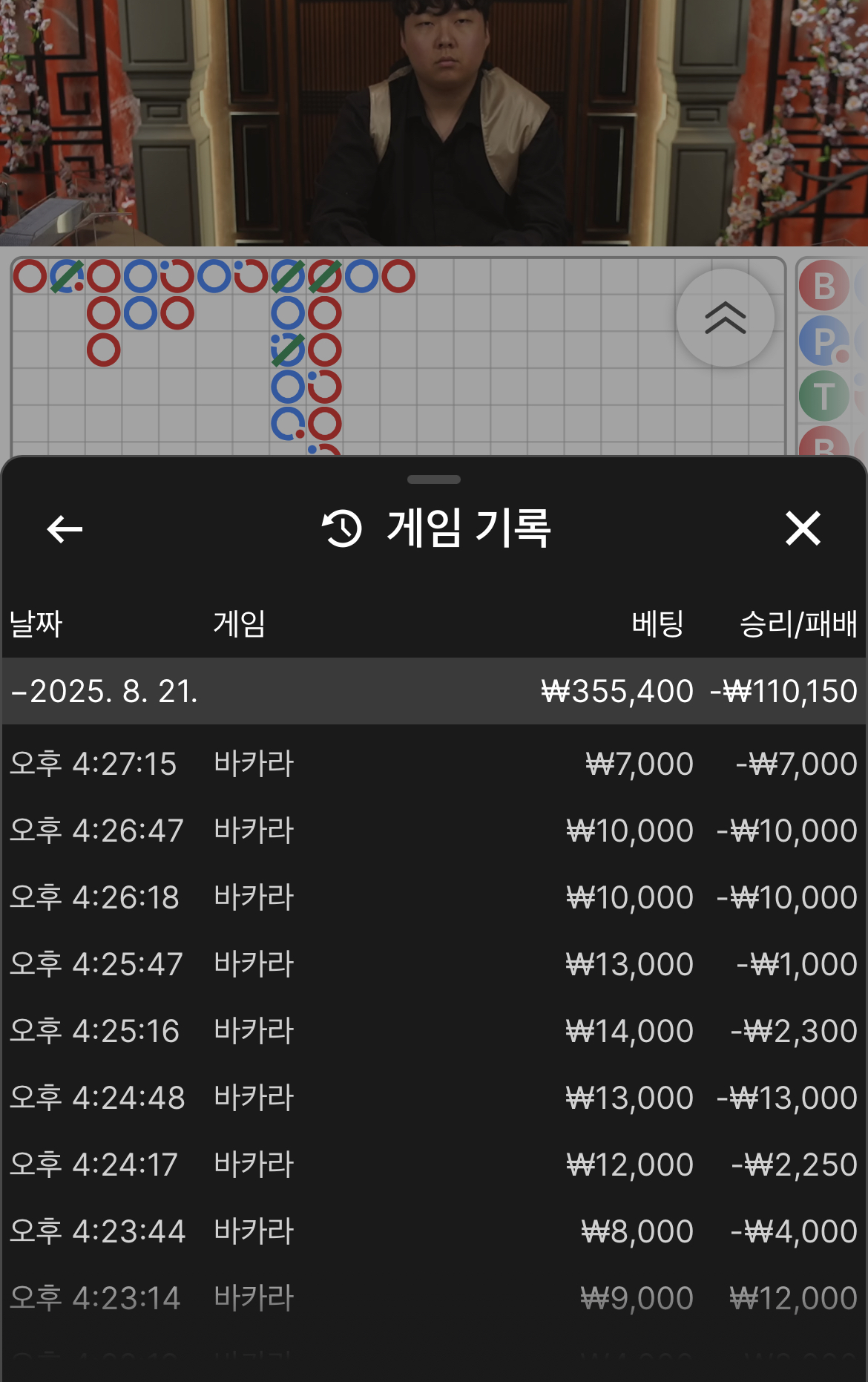The height and width of the screenshot is (1382, 868).
Task: Open the 오후 4:24:48 baccarat record
Action: (434, 1098)
